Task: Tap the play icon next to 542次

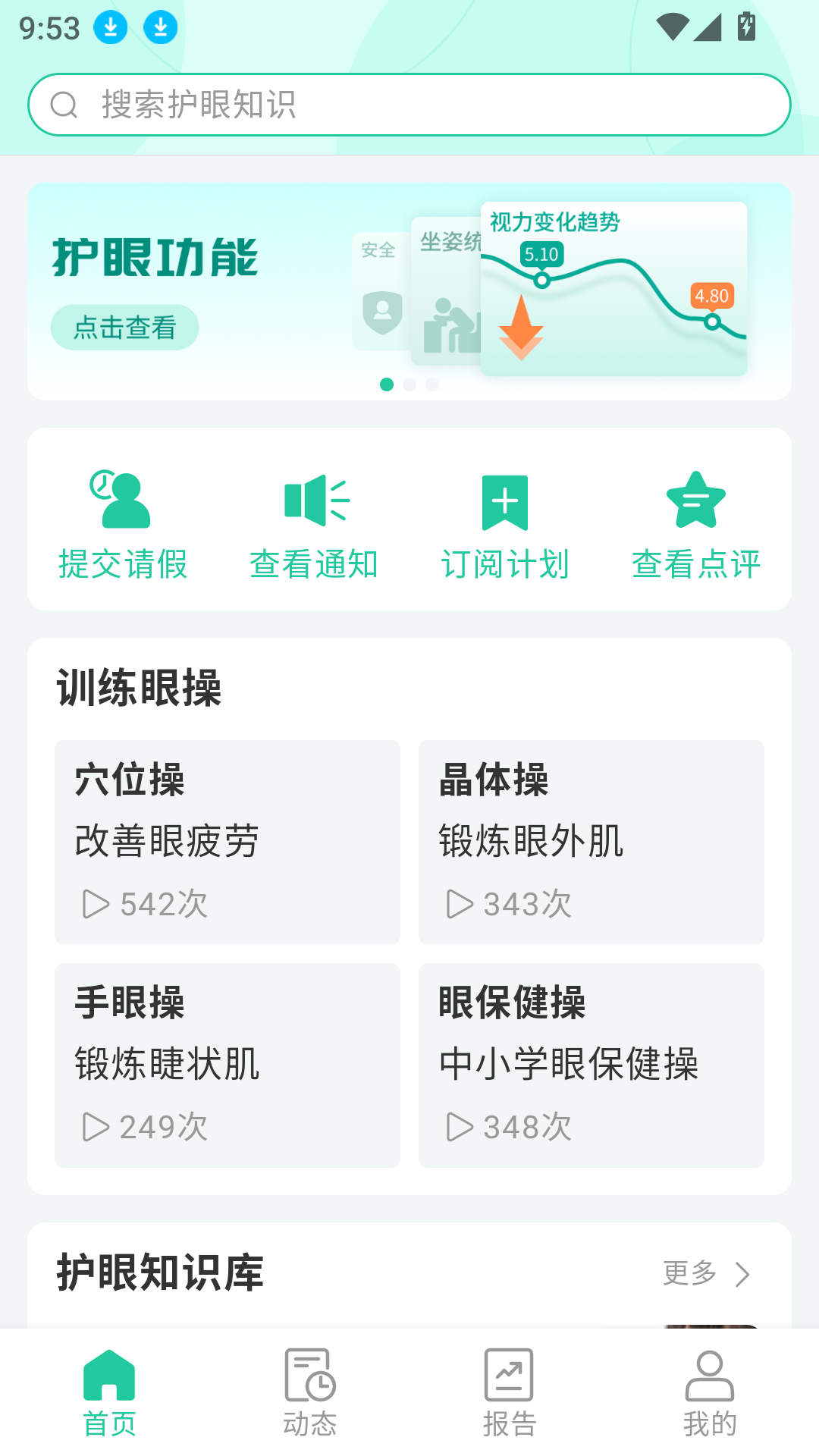Action: pos(96,902)
